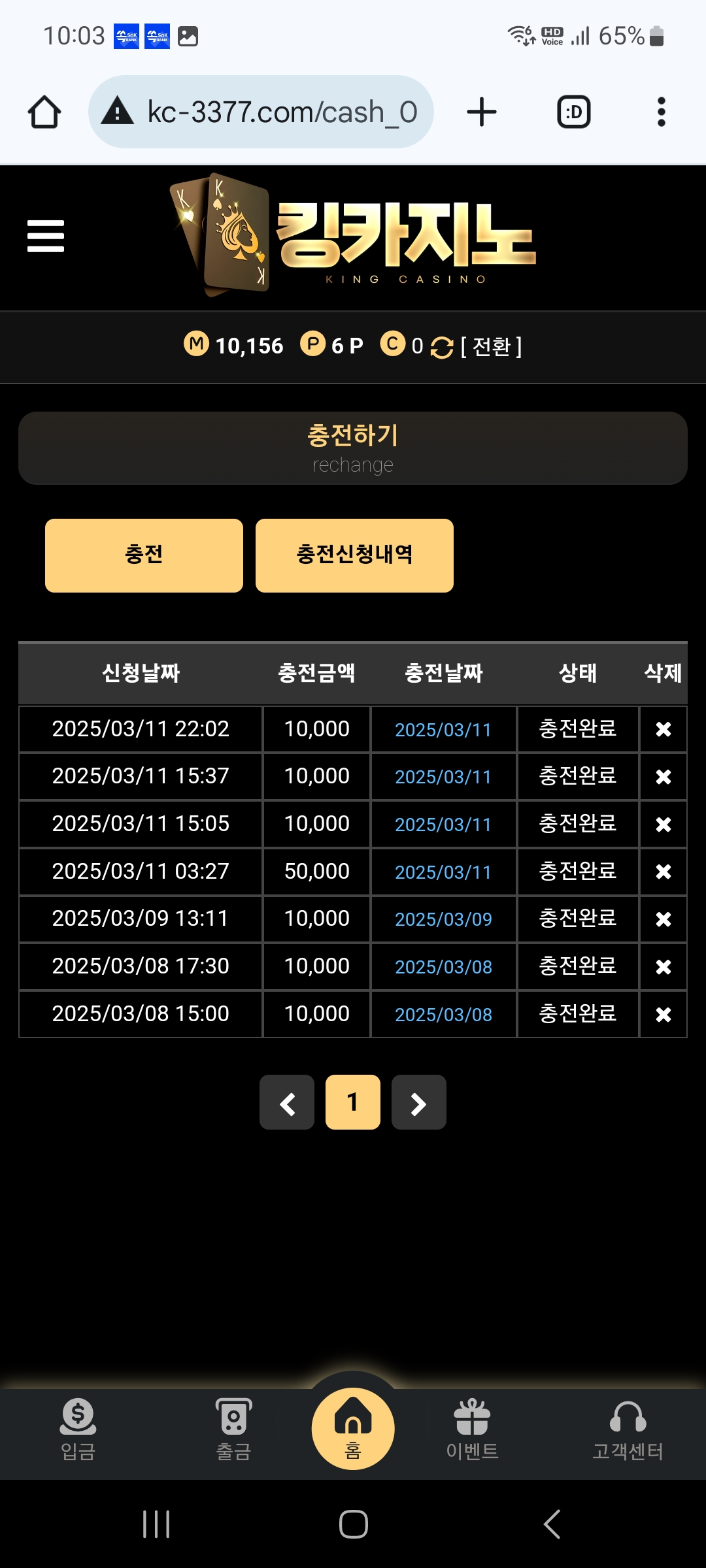
Task: Switch to the 충전 tab
Action: pyautogui.click(x=144, y=555)
